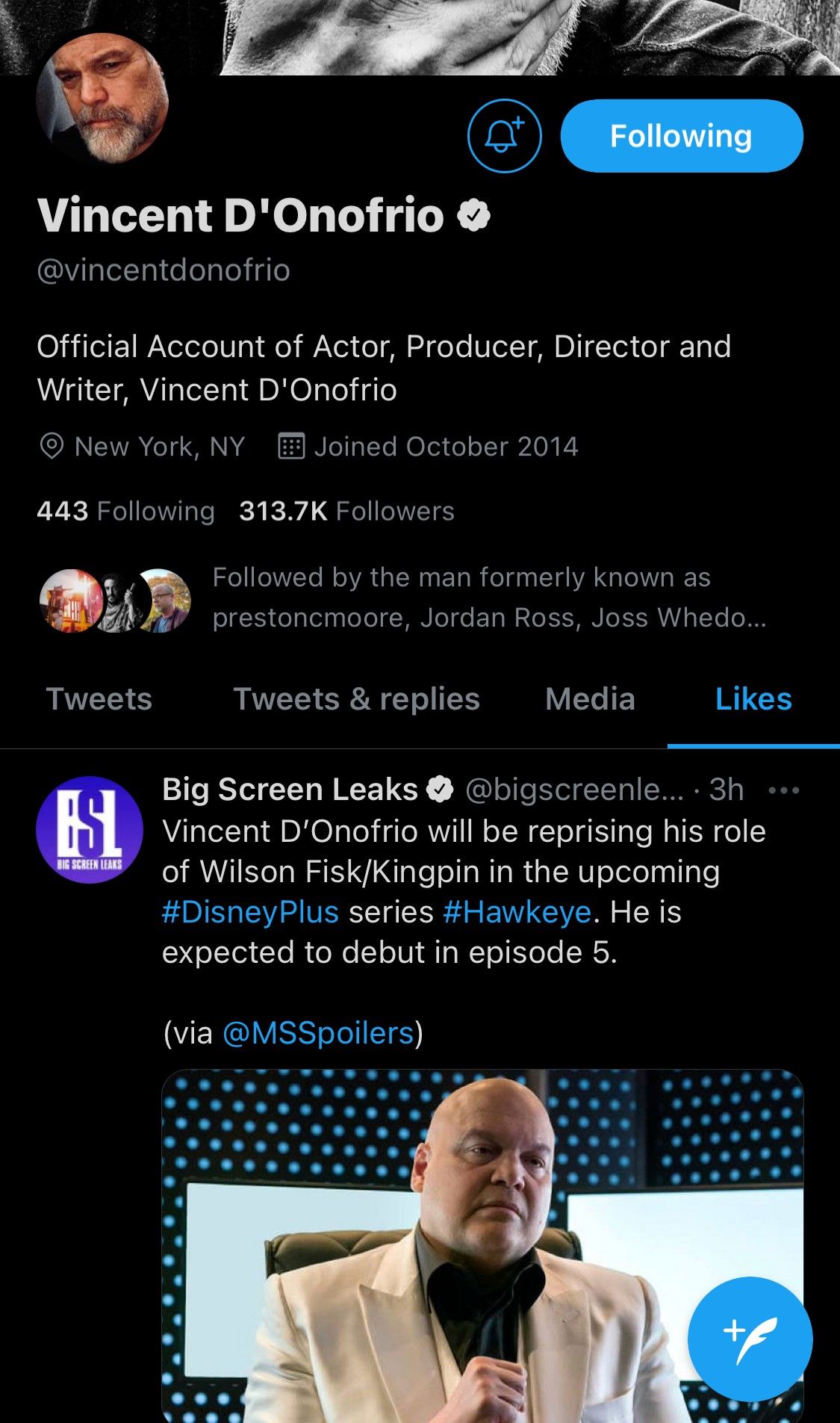Open the 'Followed by' mutual followers list

click(x=488, y=597)
